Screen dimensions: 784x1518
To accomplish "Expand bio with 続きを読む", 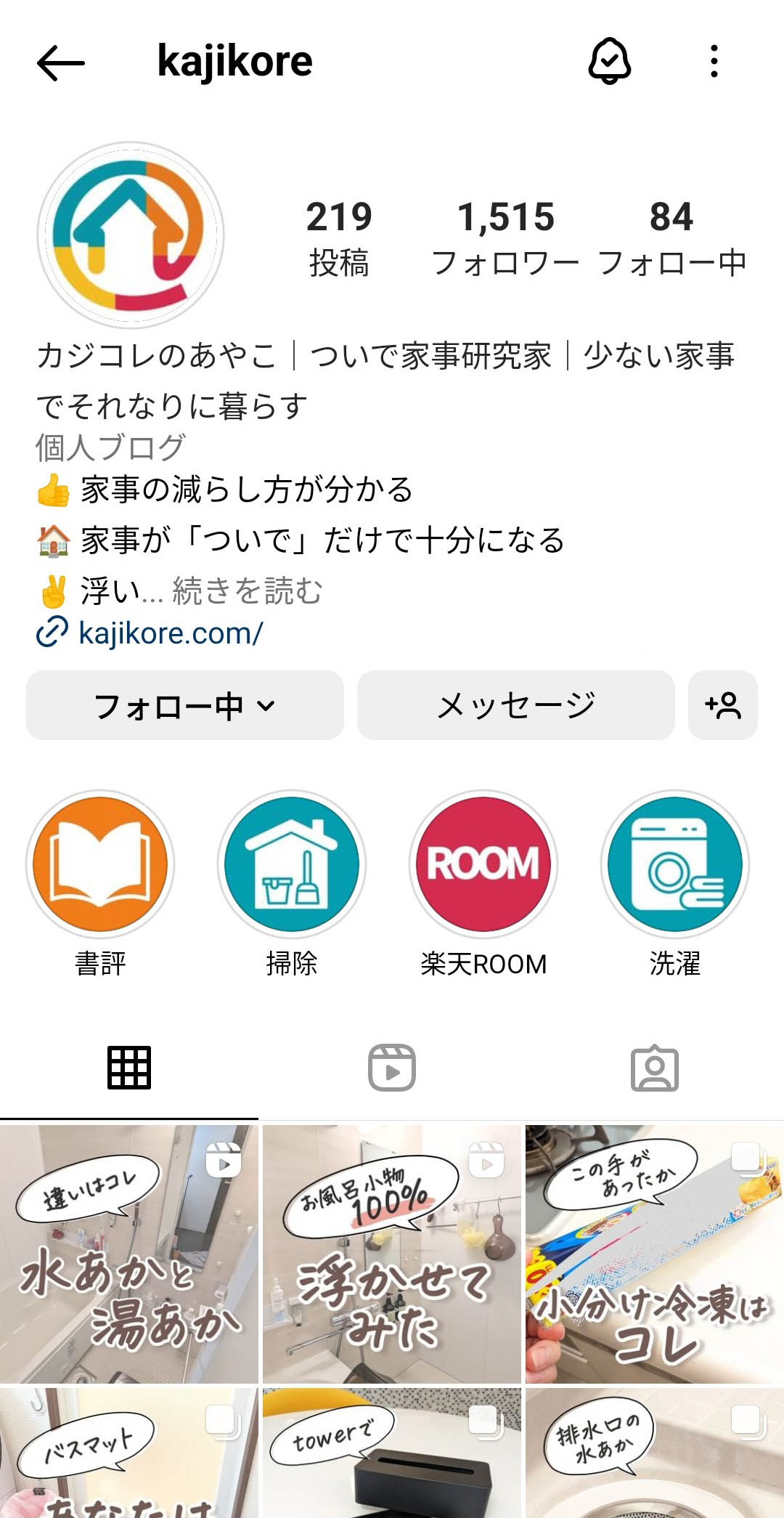I will (x=247, y=591).
